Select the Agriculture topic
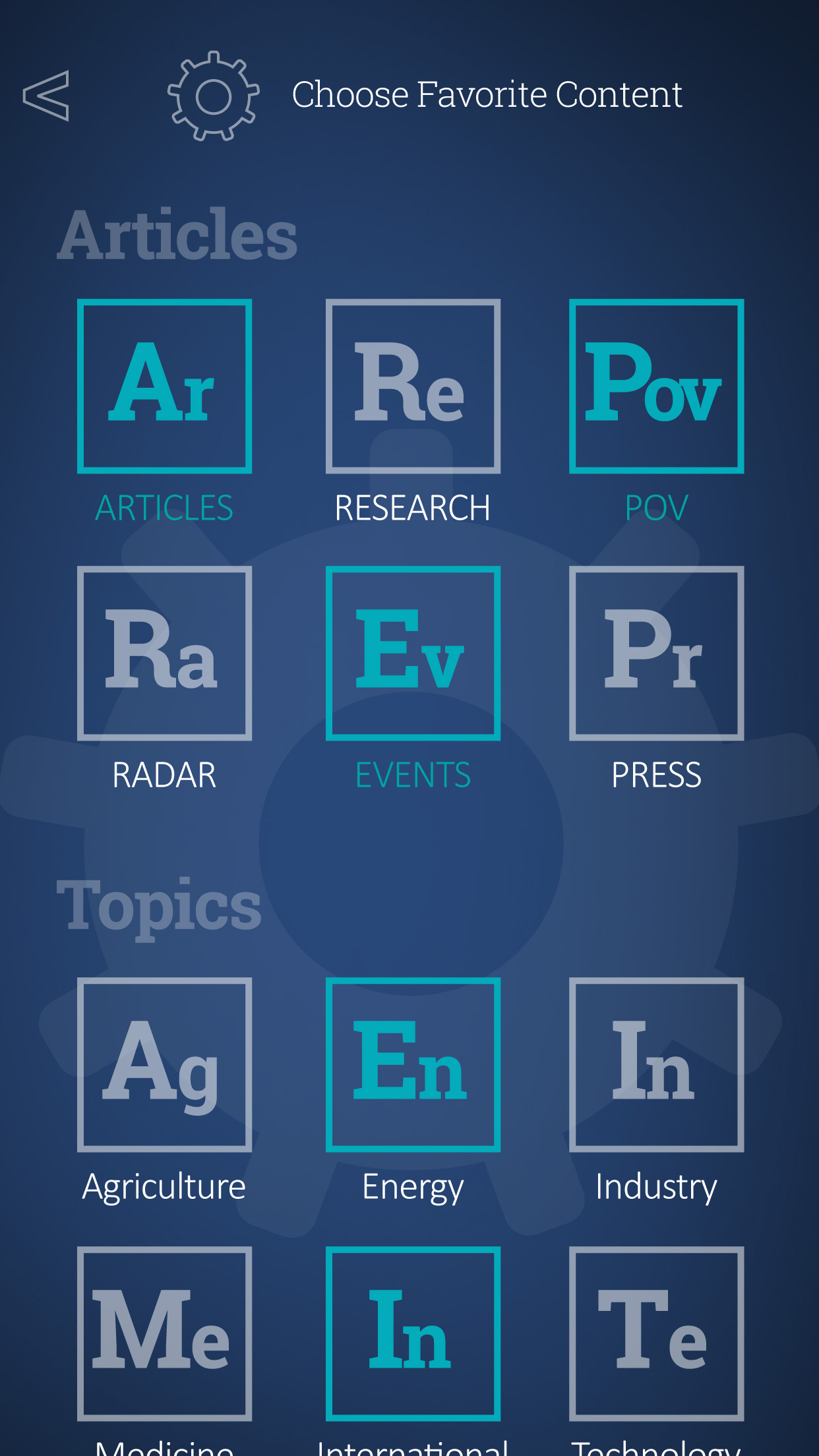The width and height of the screenshot is (819, 1456). click(x=164, y=1065)
